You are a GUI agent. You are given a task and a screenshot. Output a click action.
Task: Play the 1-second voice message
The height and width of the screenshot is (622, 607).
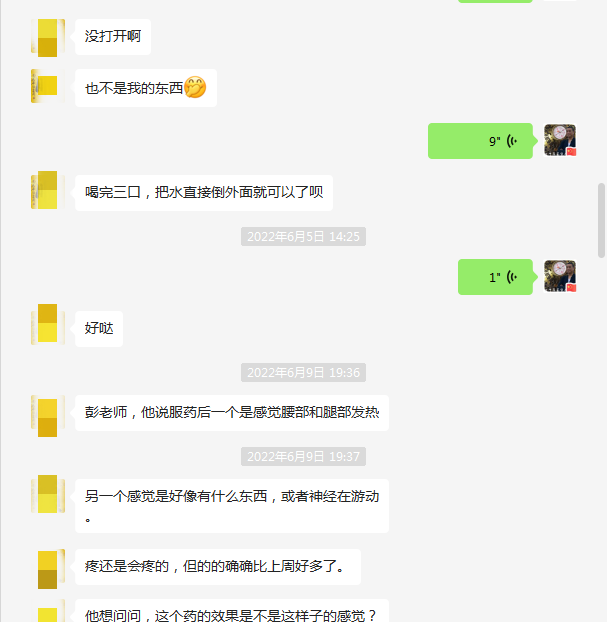tap(495, 277)
